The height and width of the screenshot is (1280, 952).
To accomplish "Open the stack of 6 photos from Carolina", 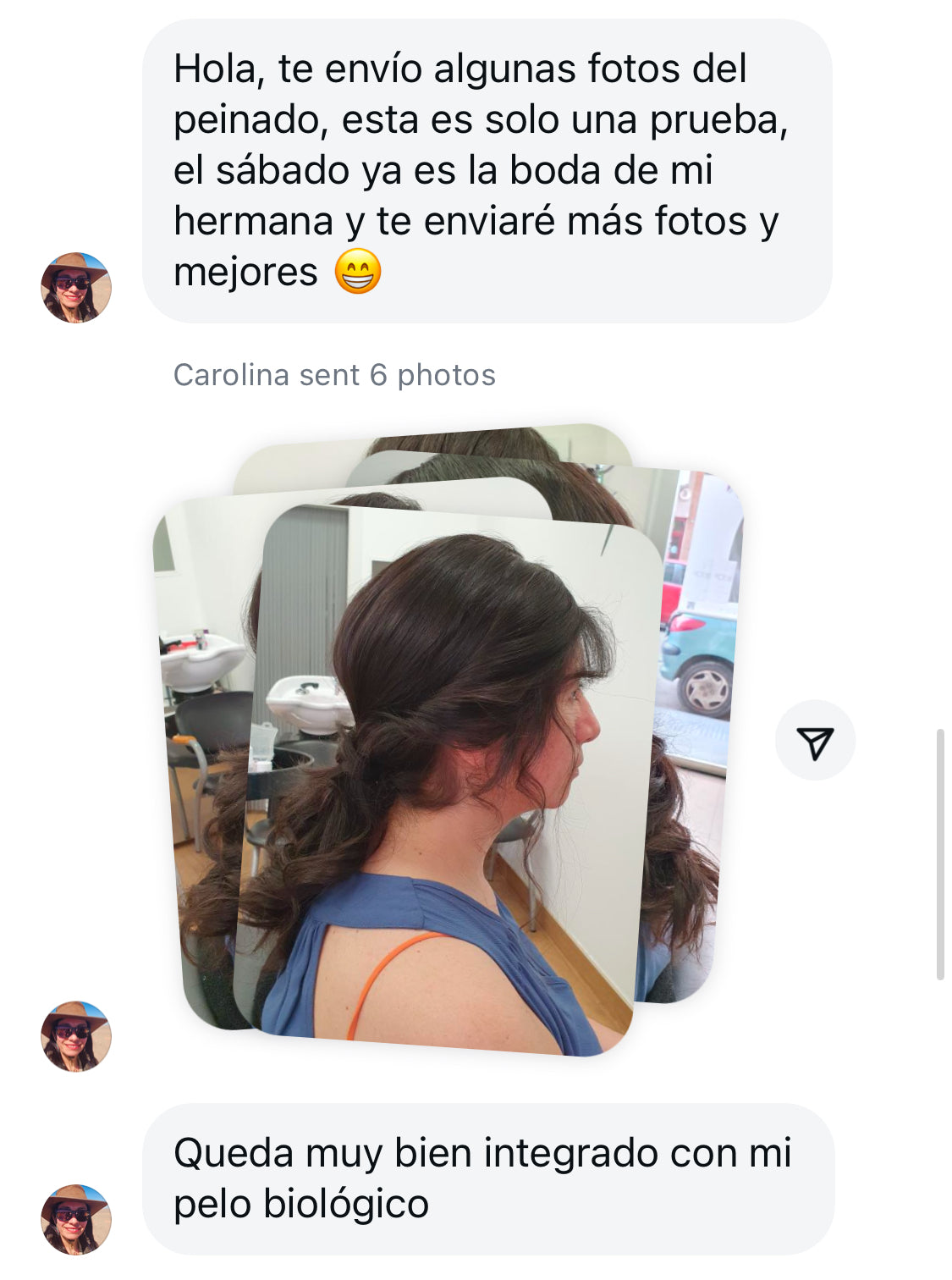I will tap(448, 762).
